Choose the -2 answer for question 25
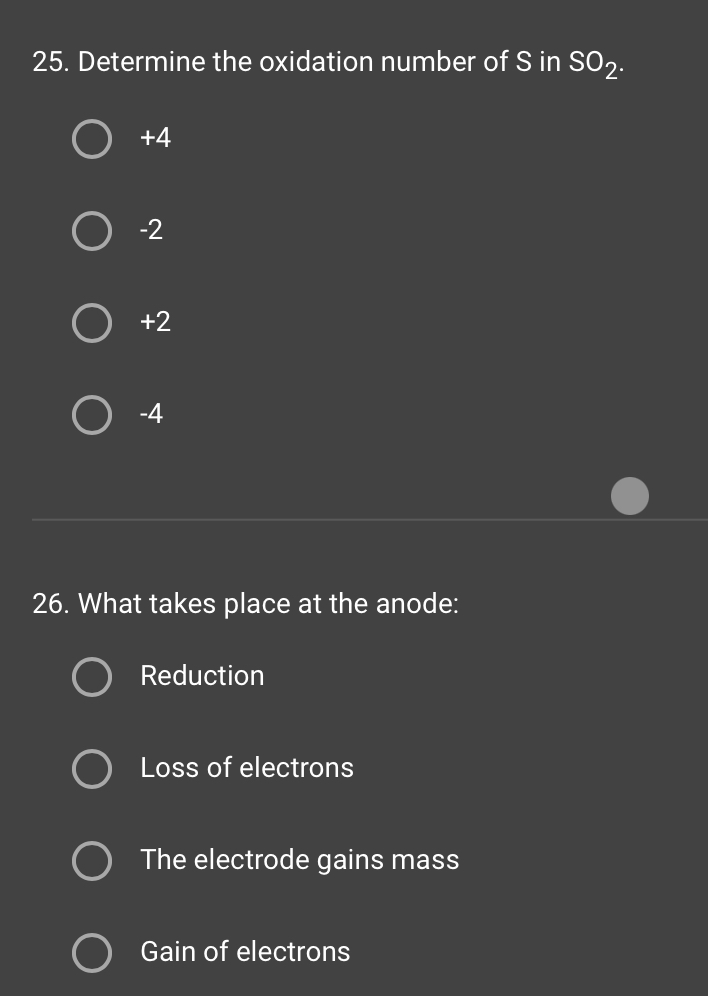Screen dimensions: 708x996 point(92,232)
